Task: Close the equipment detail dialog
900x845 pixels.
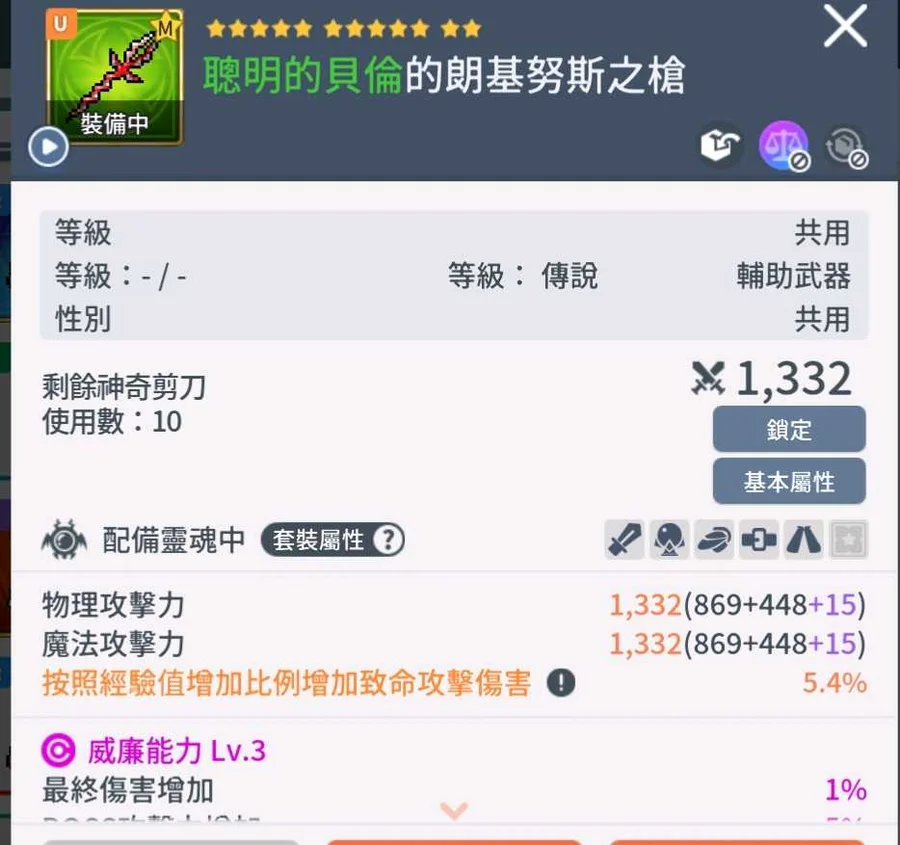Action: [x=845, y=27]
